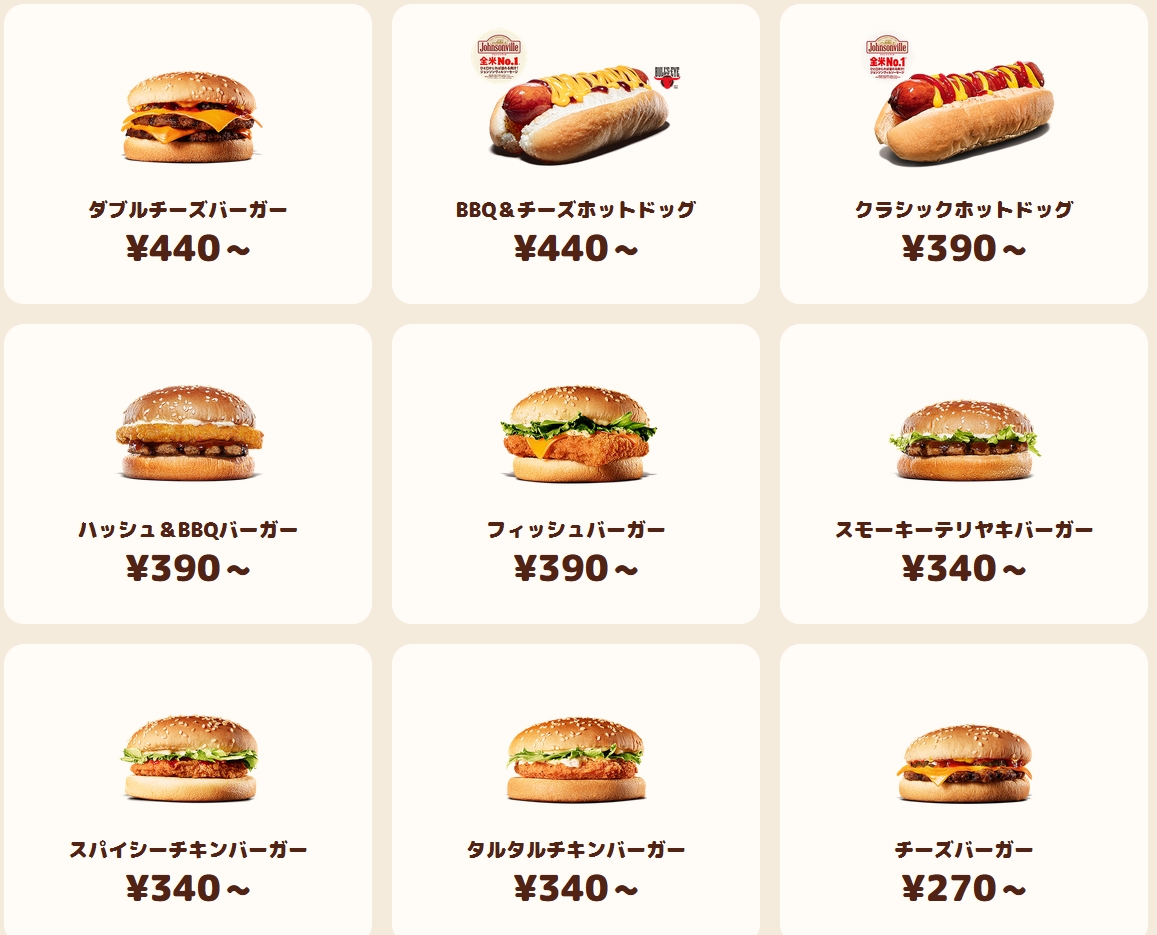The image size is (1157, 935).
Task: Open the チーズバーガー card
Action: click(x=963, y=794)
